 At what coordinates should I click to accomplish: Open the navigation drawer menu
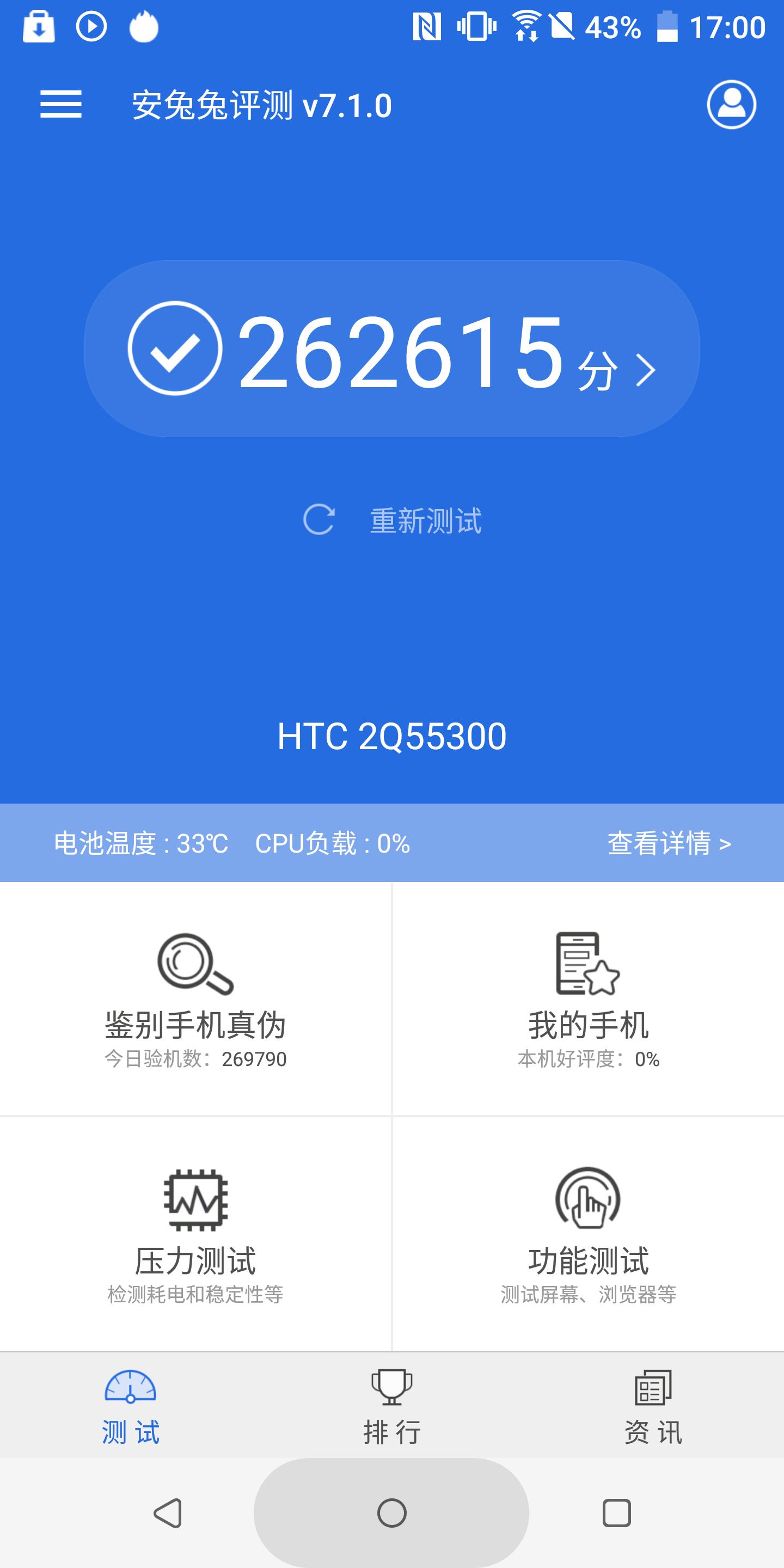coord(60,105)
